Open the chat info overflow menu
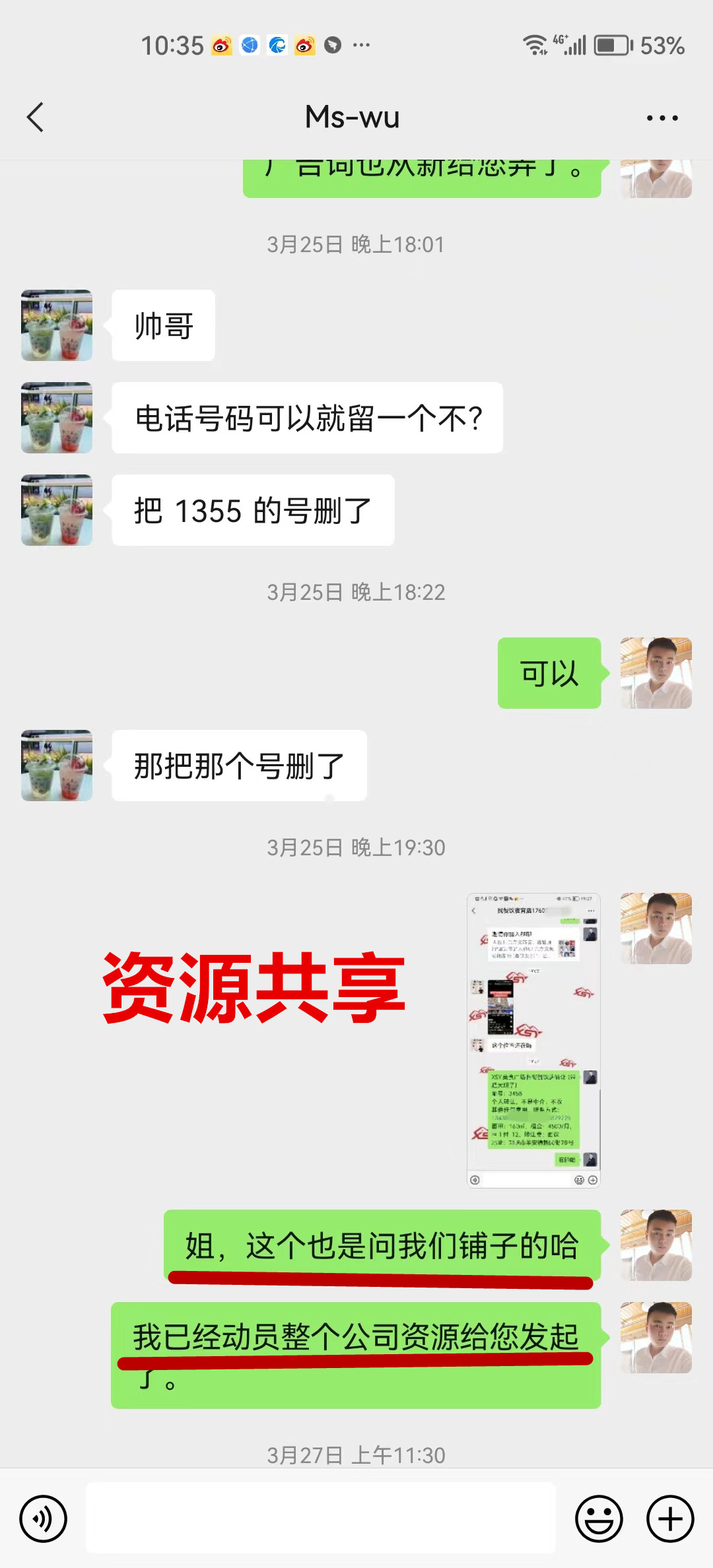The width and height of the screenshot is (713, 1568). coord(662,118)
